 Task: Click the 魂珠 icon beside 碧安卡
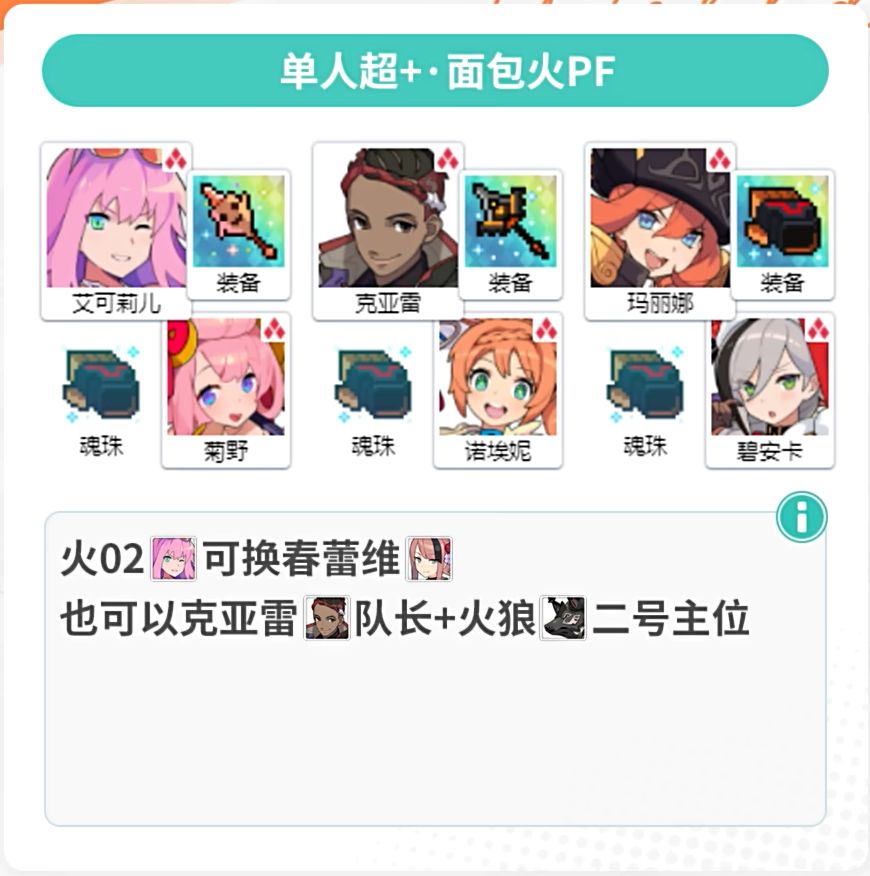click(x=645, y=390)
